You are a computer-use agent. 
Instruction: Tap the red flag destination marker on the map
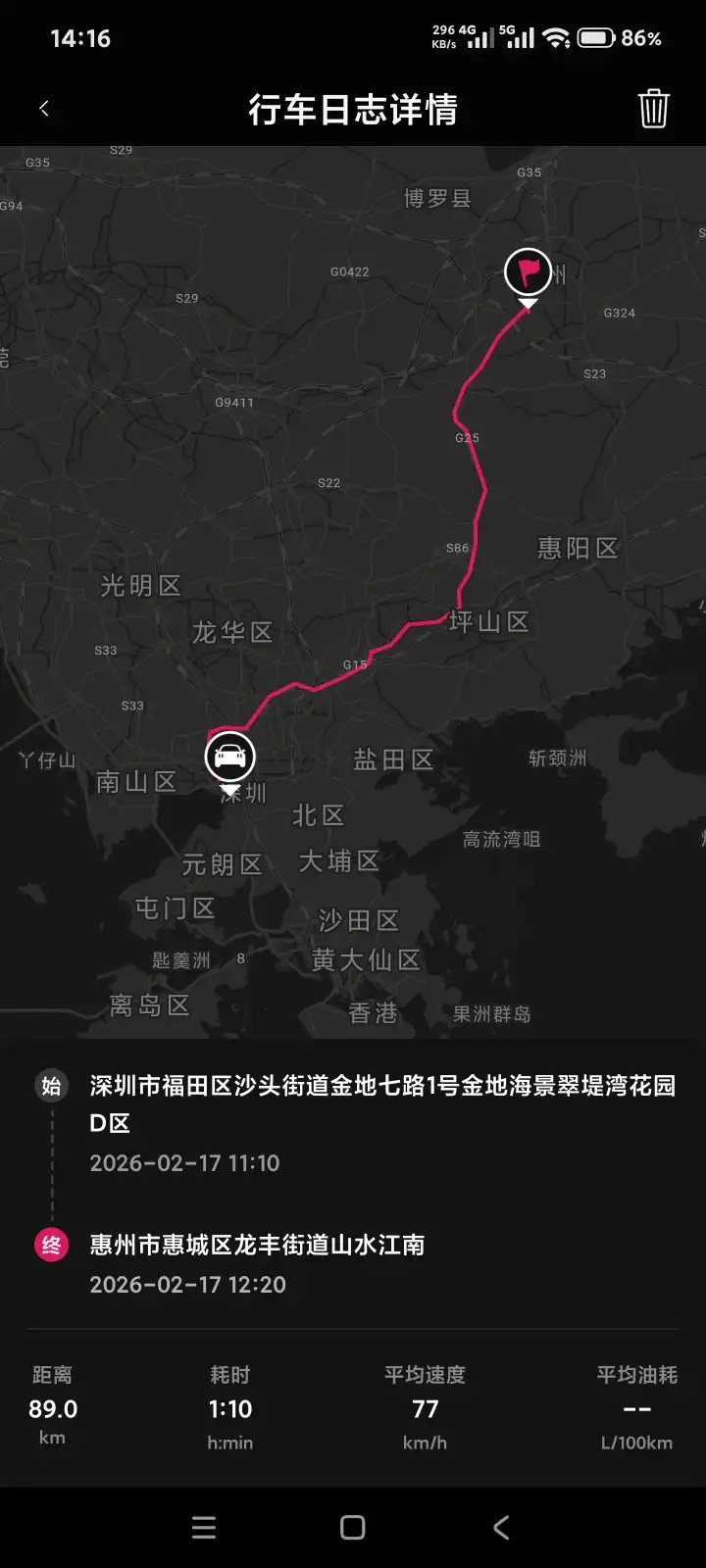(528, 272)
